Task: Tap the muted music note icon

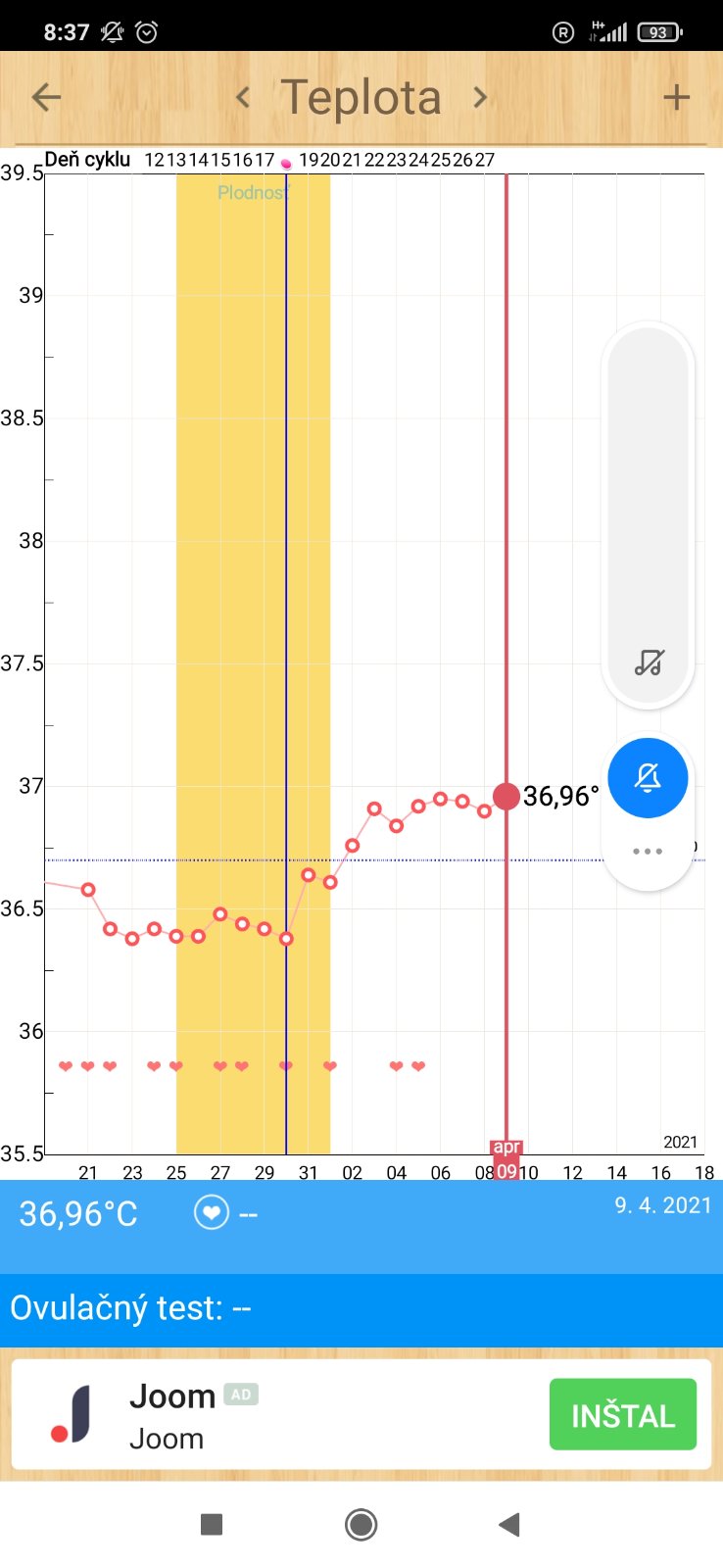Action: (648, 663)
